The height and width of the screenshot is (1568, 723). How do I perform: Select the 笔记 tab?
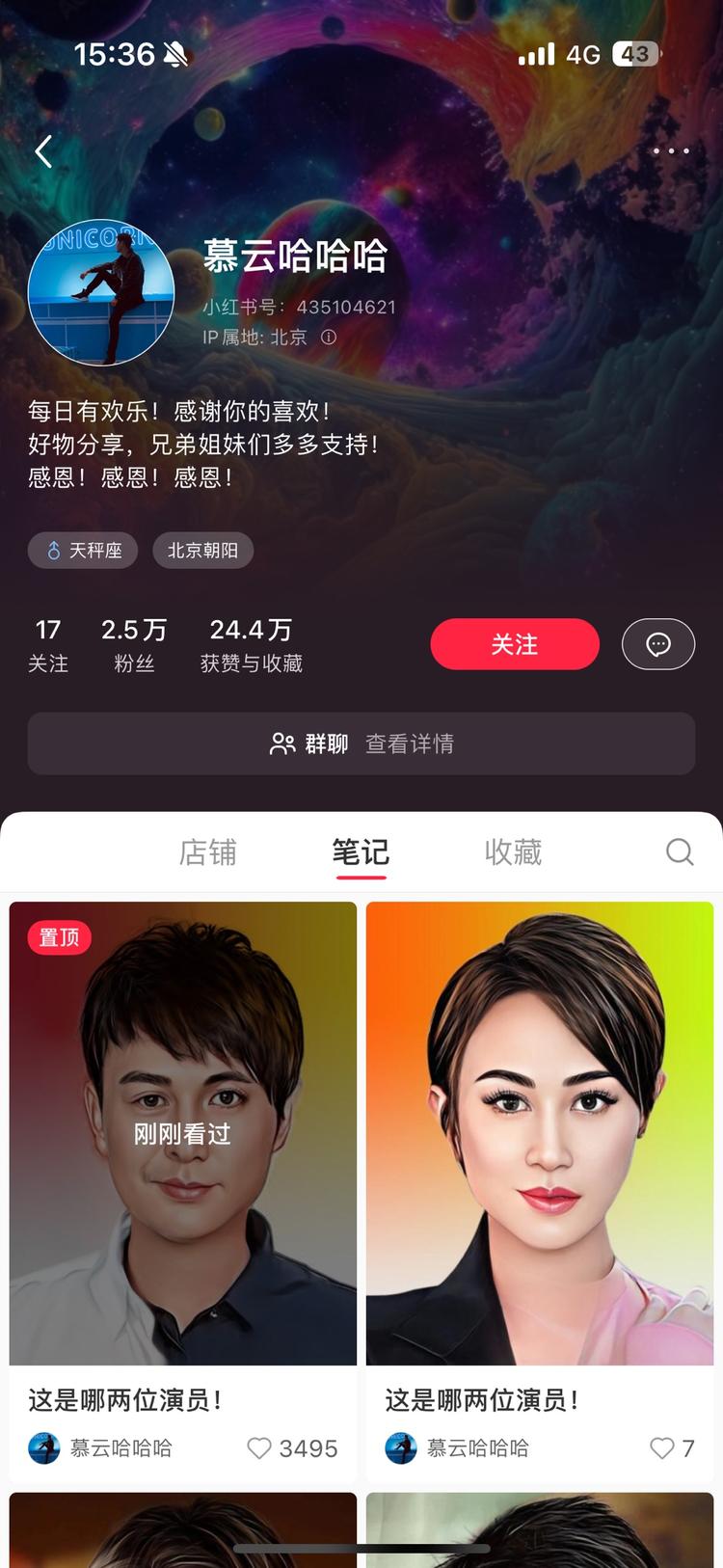(x=361, y=852)
